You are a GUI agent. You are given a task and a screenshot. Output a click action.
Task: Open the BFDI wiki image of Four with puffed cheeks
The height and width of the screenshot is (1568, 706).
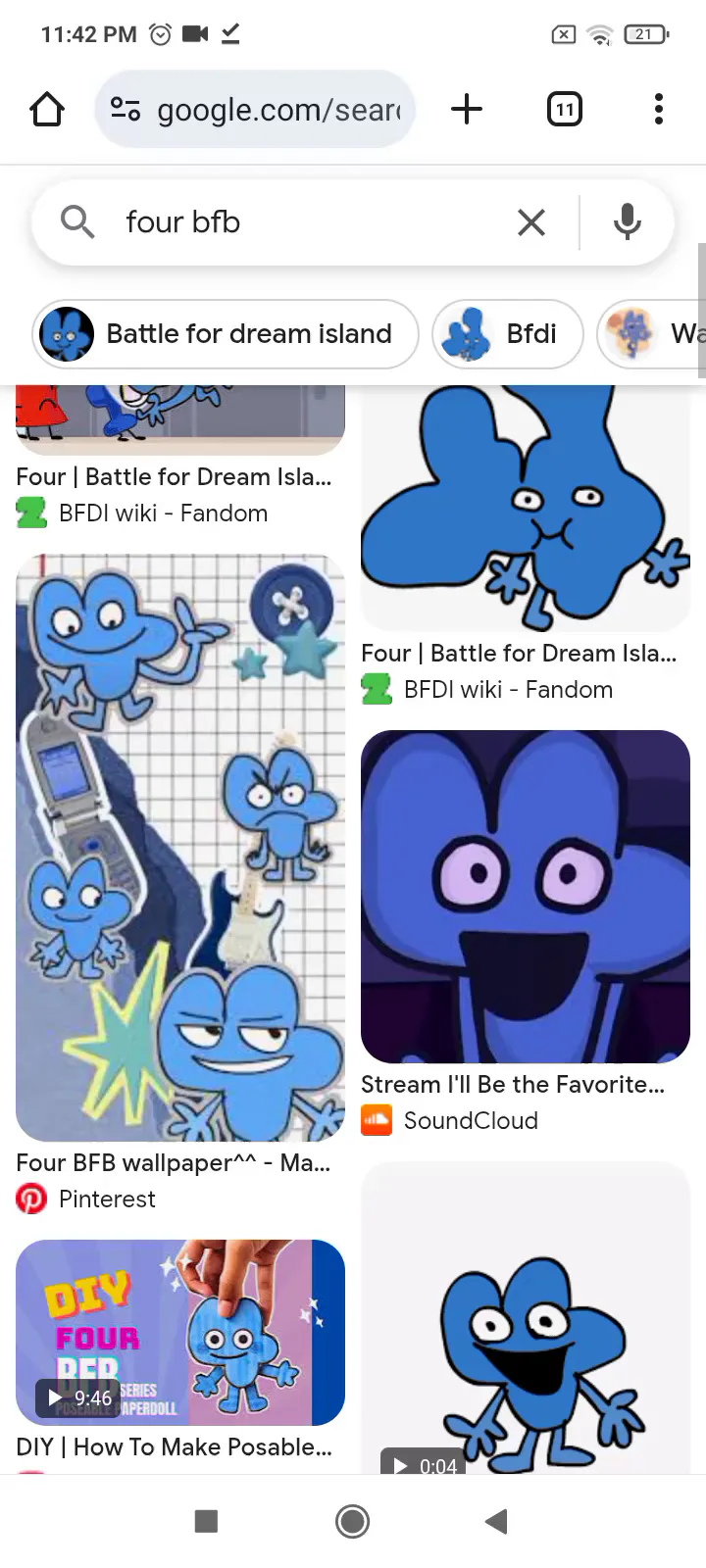click(526, 508)
